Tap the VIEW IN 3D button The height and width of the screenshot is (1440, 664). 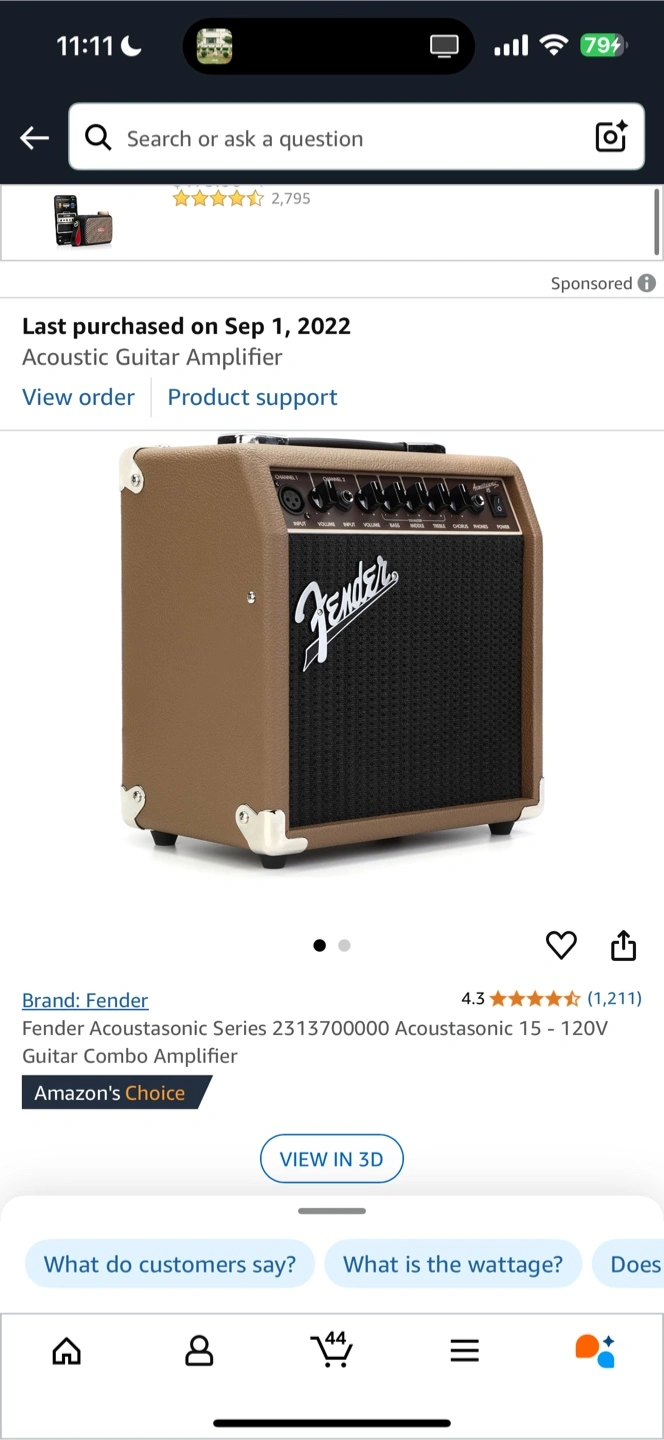pyautogui.click(x=331, y=1159)
